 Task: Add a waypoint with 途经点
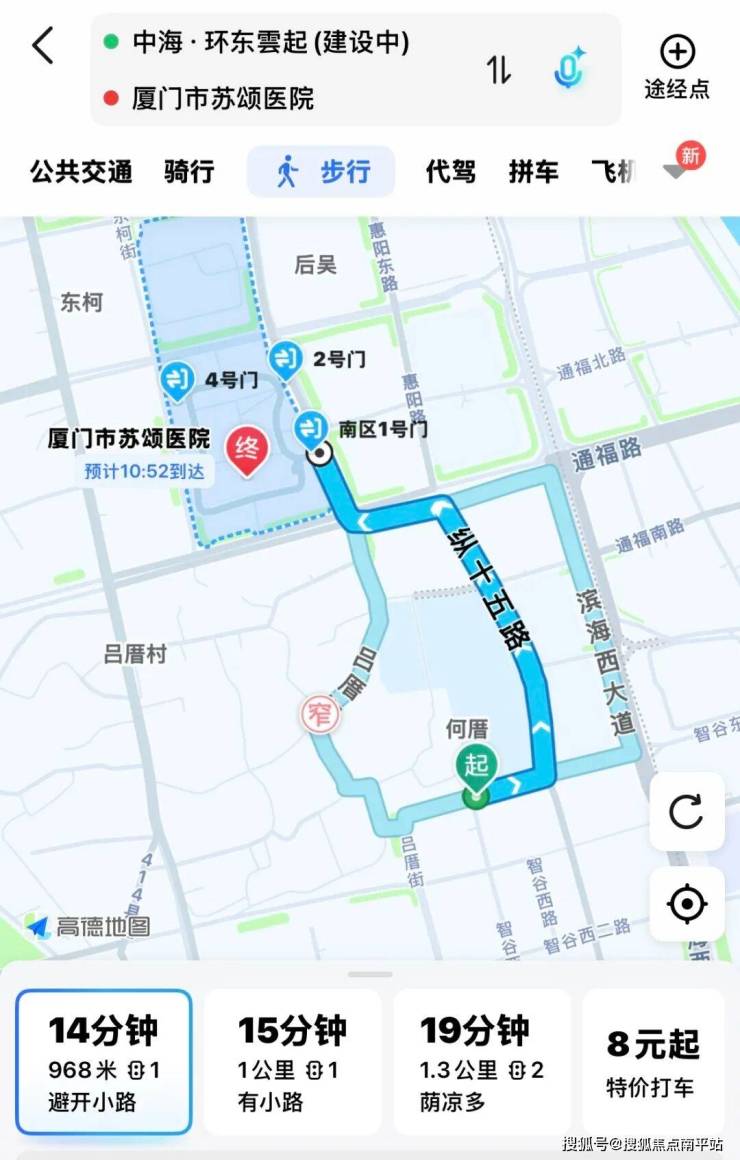(677, 68)
